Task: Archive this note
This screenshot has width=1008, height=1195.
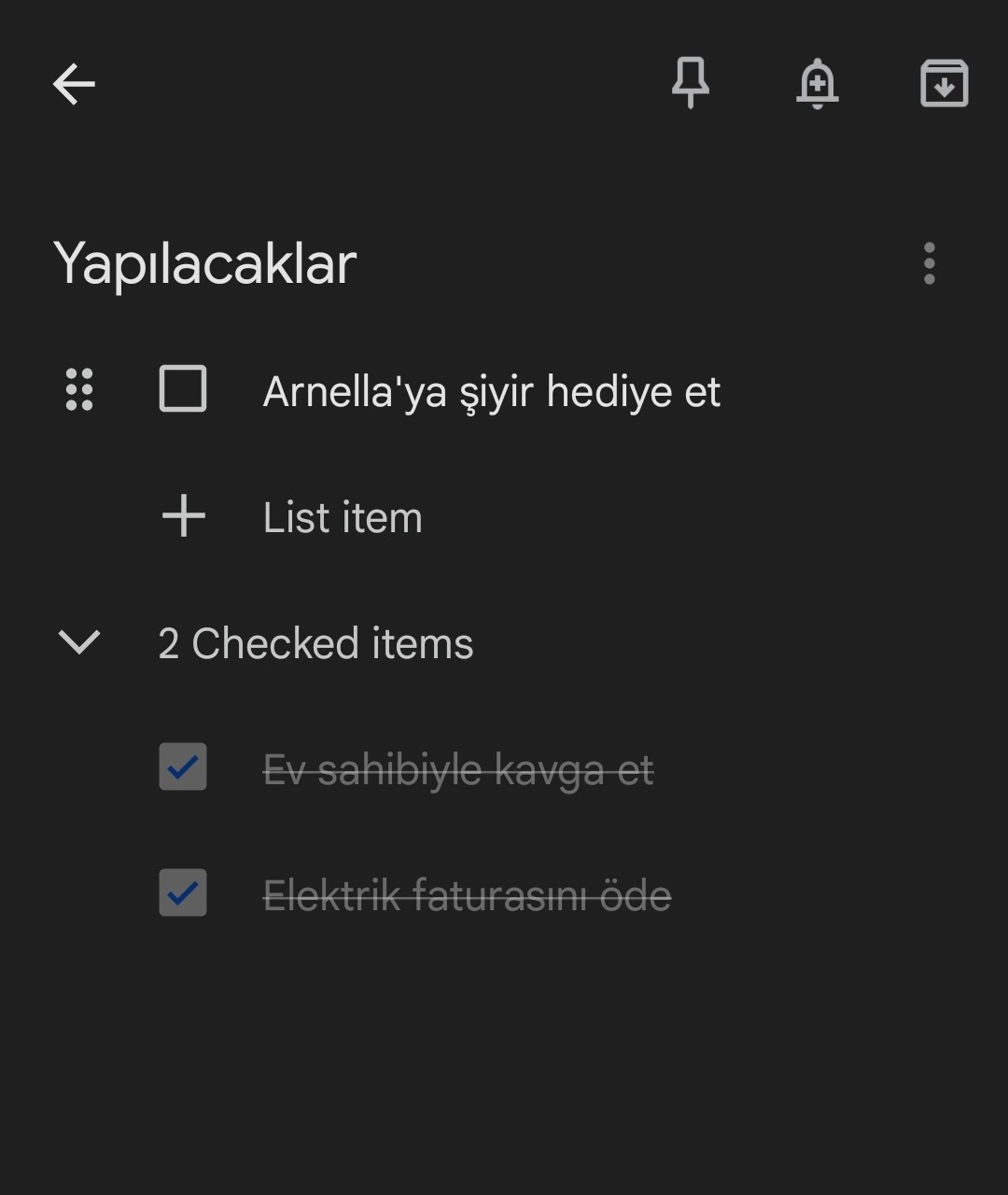Action: click(944, 84)
